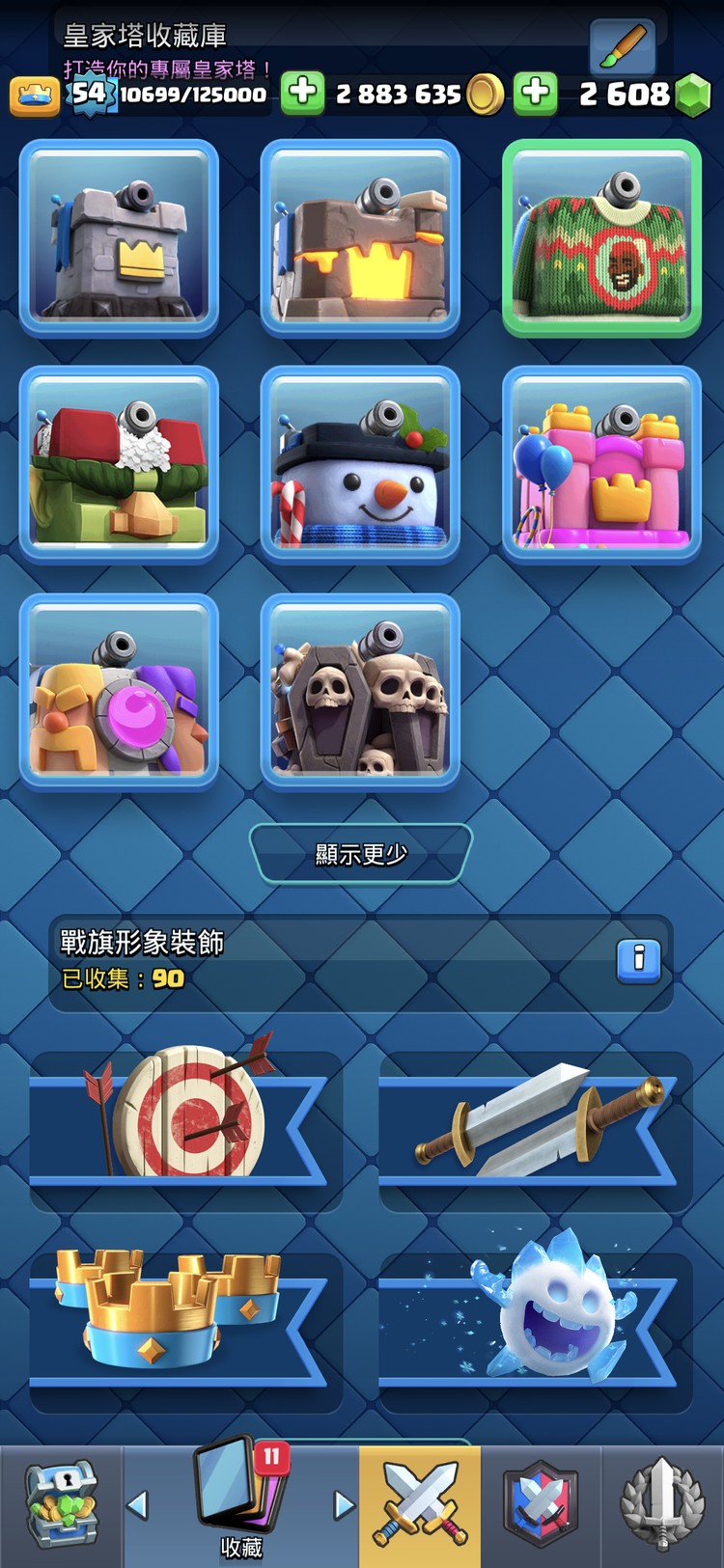Select the skull coffin tower skin

click(360, 692)
